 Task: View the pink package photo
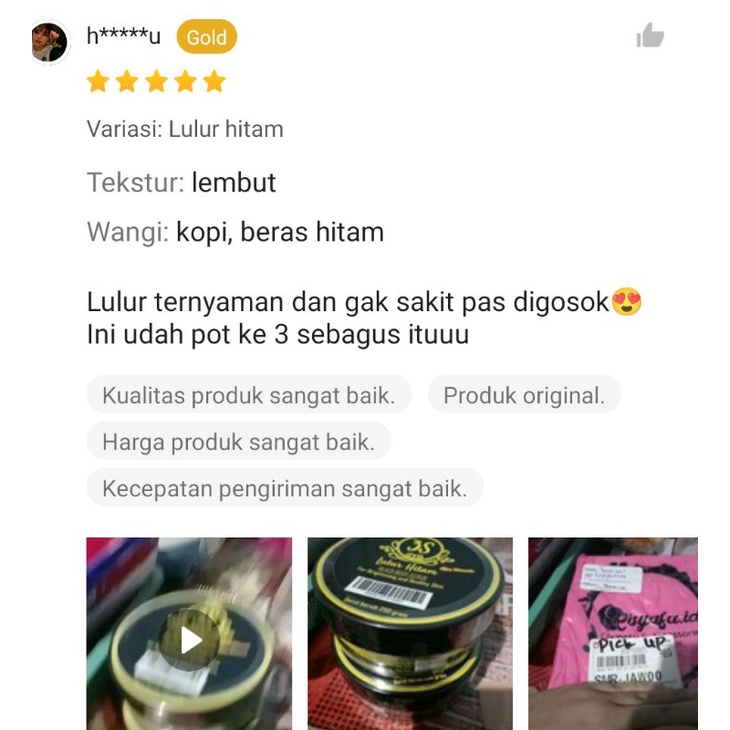612,633
